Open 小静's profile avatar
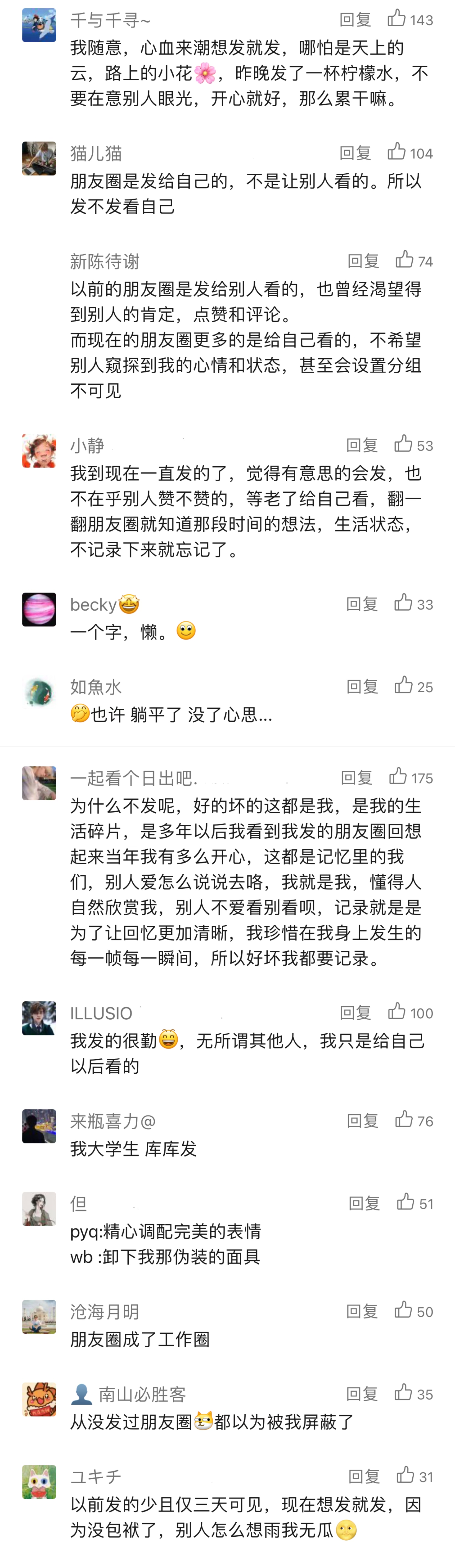Image resolution: width=455 pixels, height=1568 pixels. point(39,451)
